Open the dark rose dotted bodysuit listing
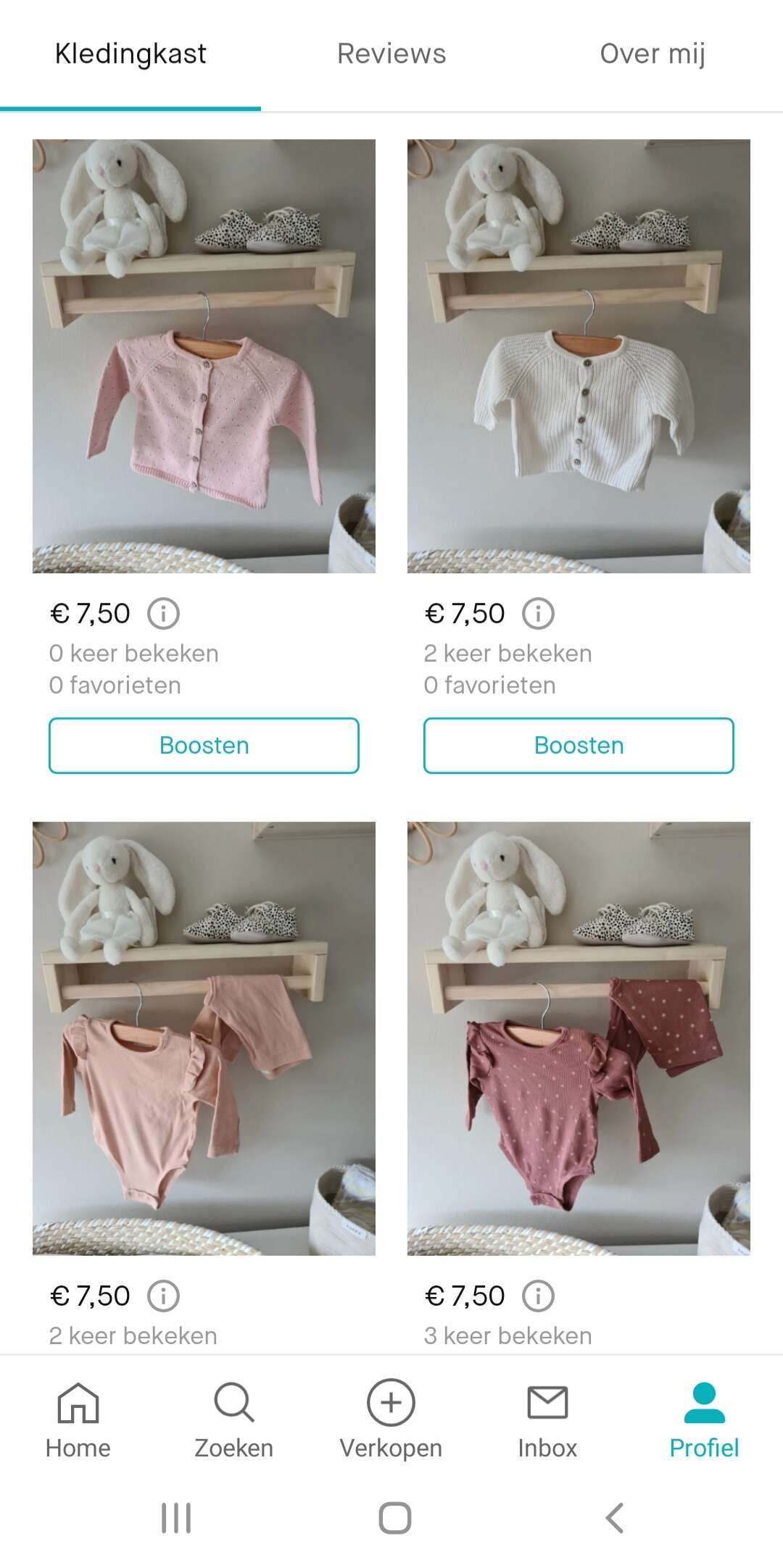This screenshot has height=1568, width=783. click(579, 1038)
